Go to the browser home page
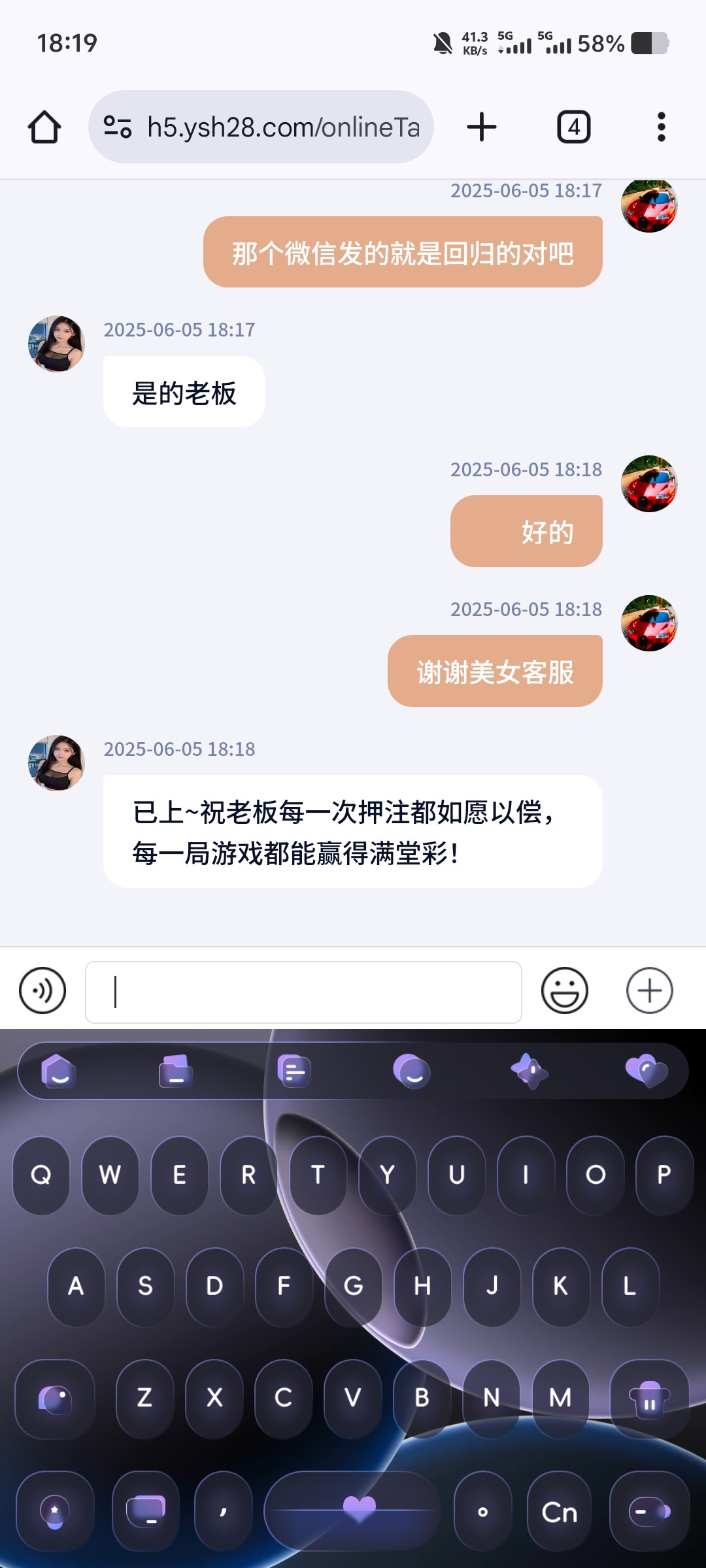The width and height of the screenshot is (706, 1568). (x=44, y=127)
